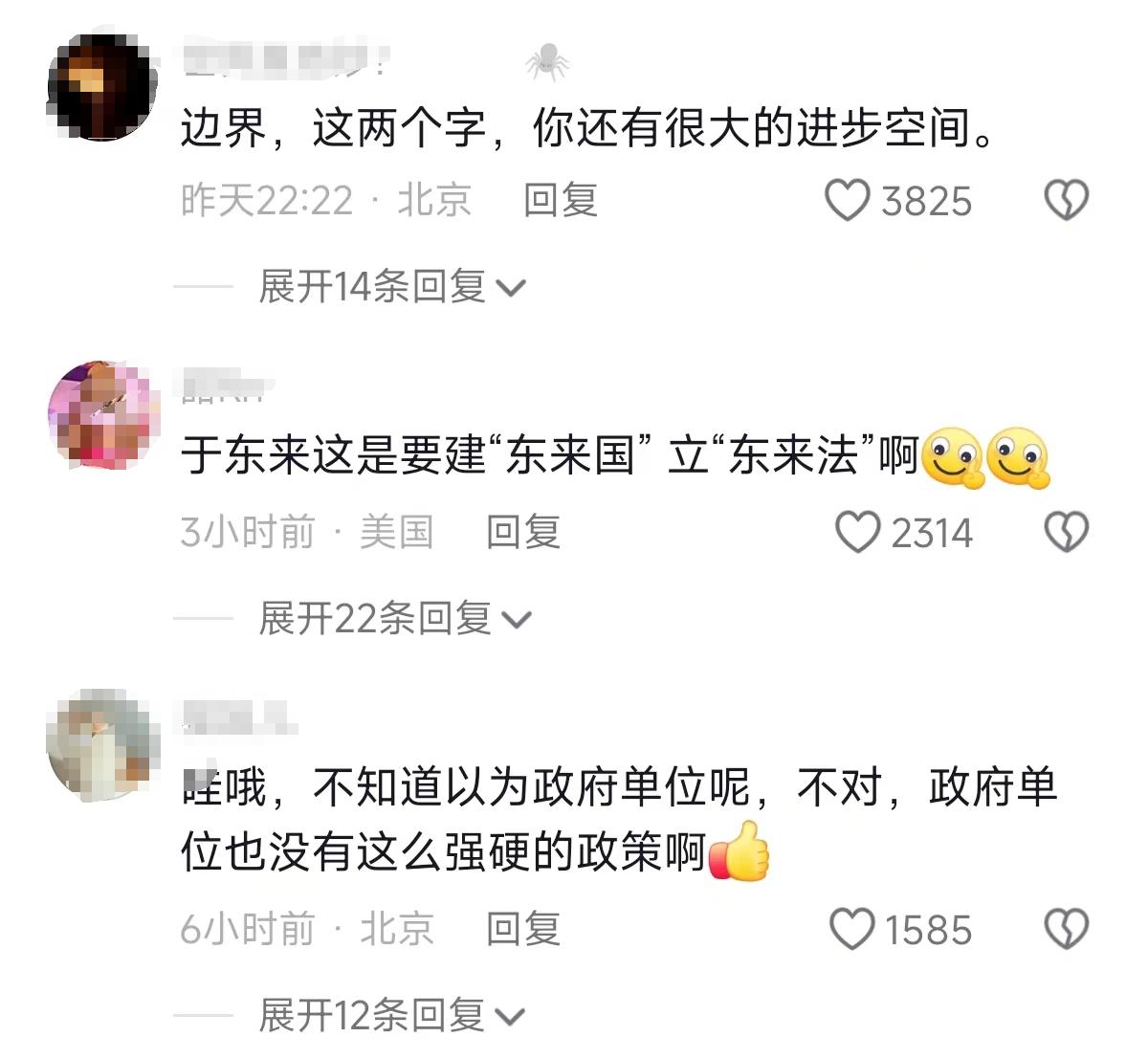The height and width of the screenshot is (1059, 1148).
Task: Open the avatar of the 政府单位 commenter
Action: 100,744
